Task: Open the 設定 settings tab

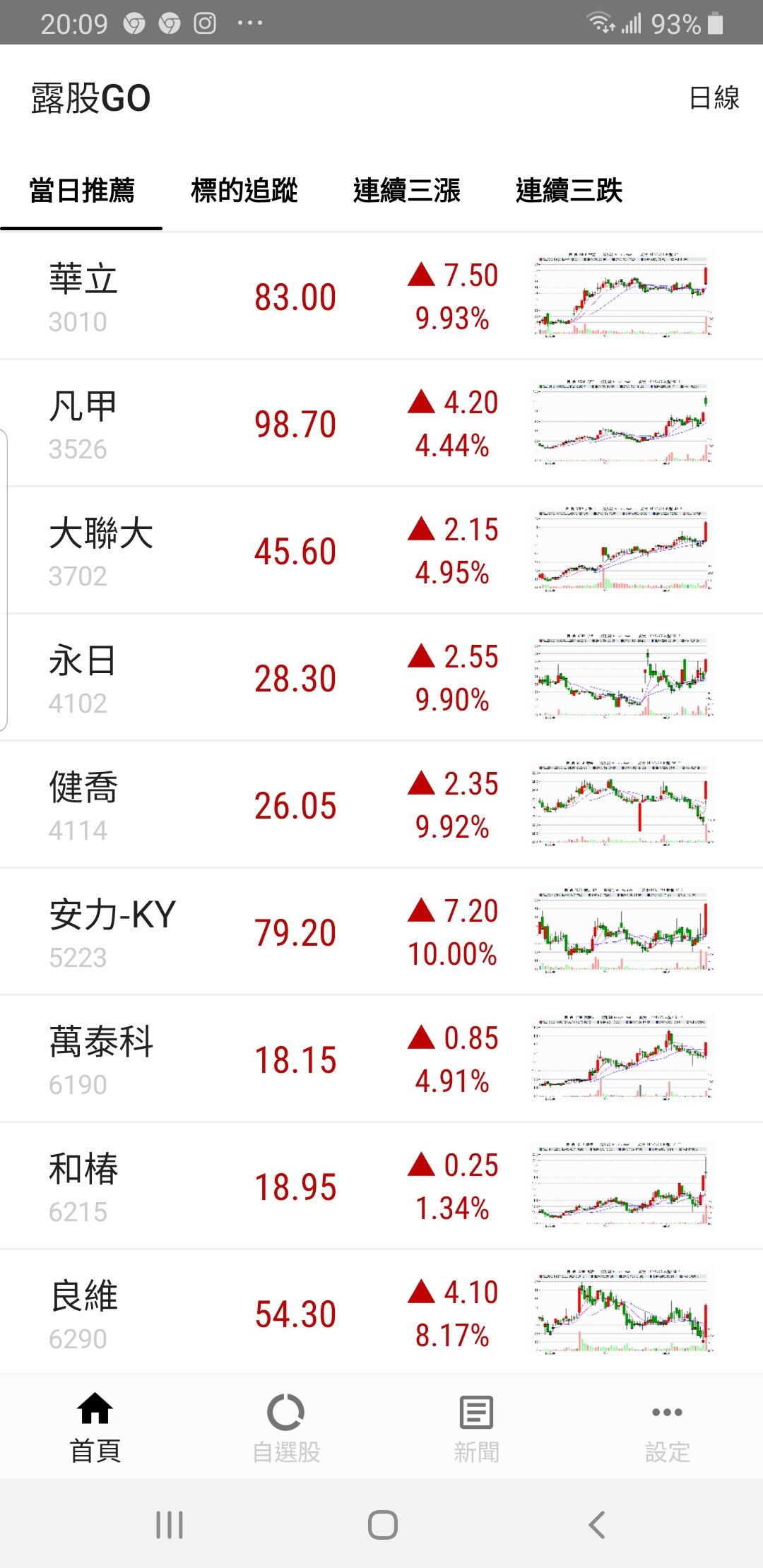Action: pos(667,1428)
